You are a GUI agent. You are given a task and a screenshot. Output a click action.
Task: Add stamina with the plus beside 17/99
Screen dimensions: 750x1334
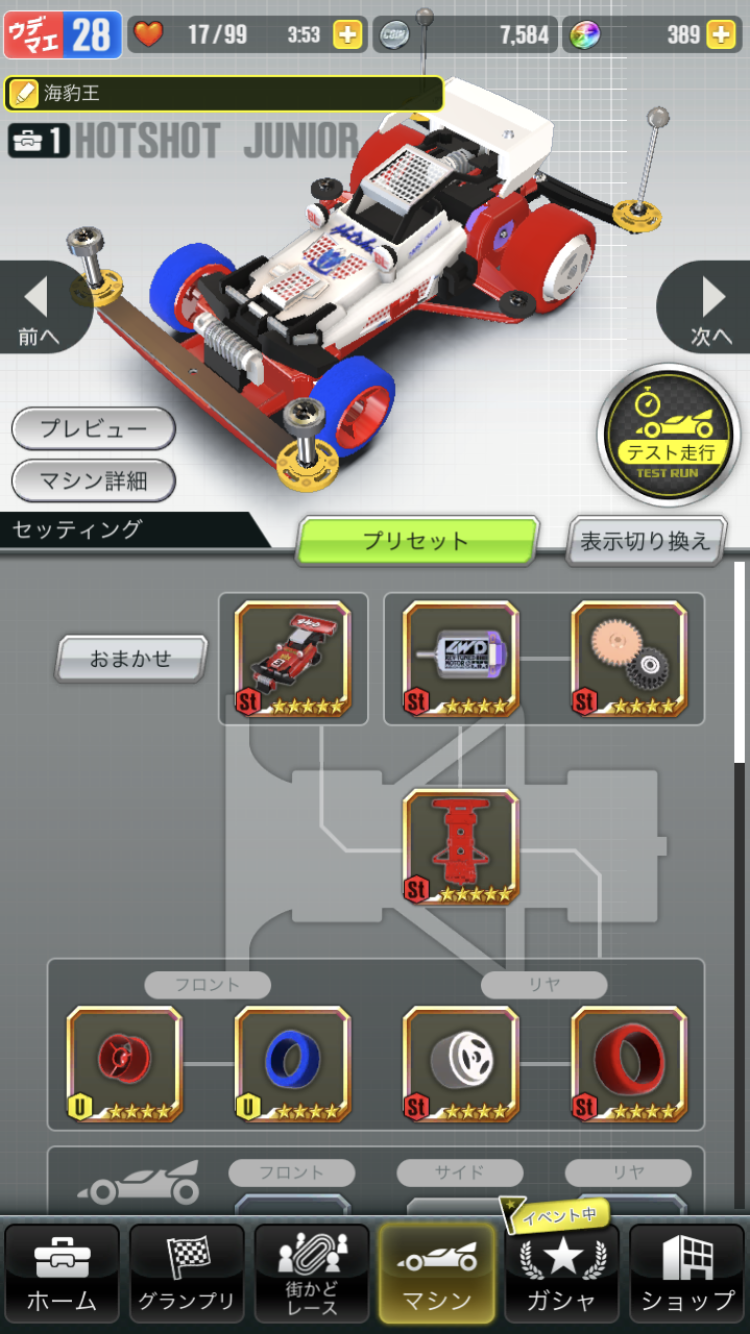coord(348,35)
